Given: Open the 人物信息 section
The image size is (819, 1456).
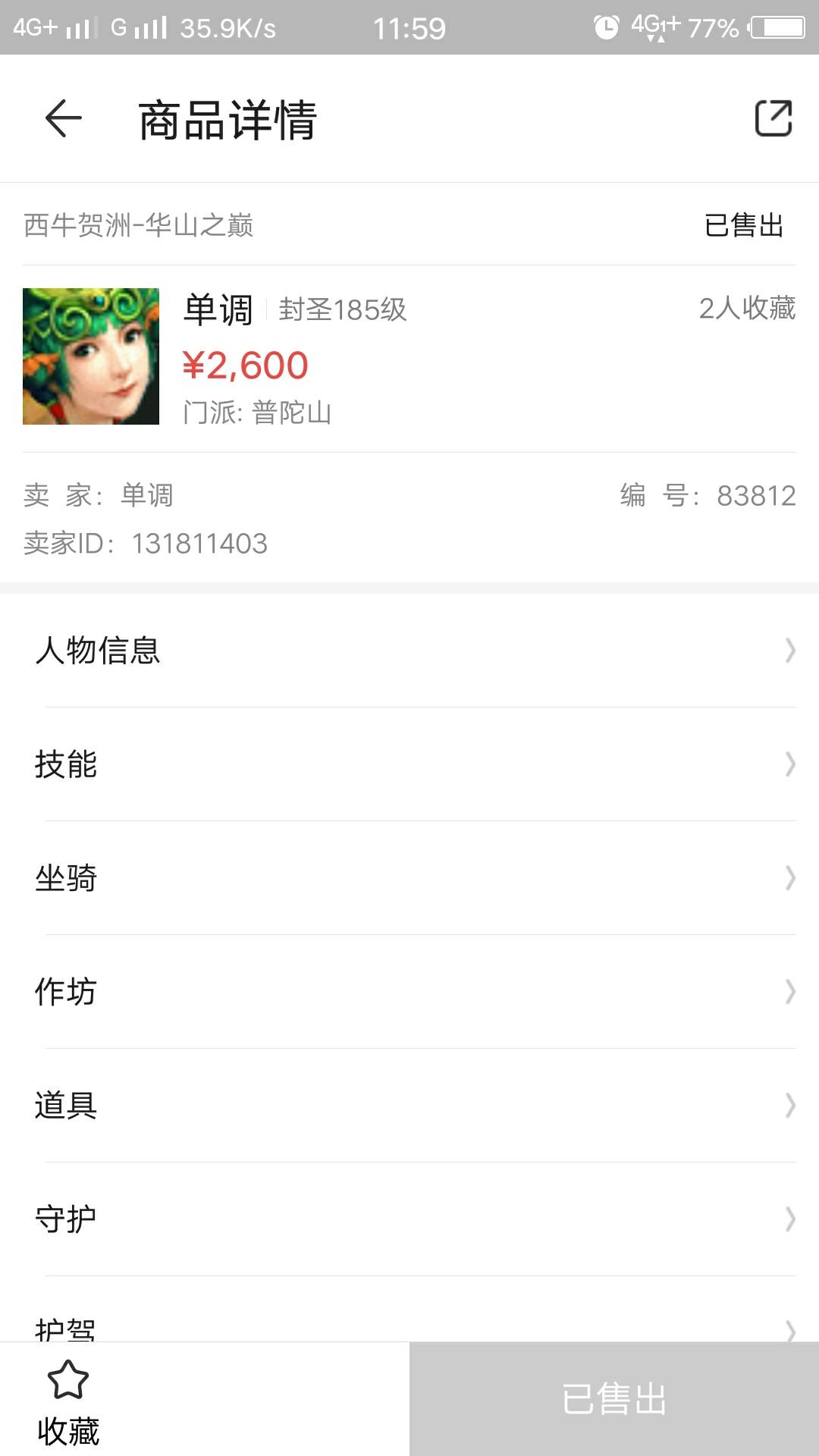Looking at the screenshot, I should pos(409,651).
